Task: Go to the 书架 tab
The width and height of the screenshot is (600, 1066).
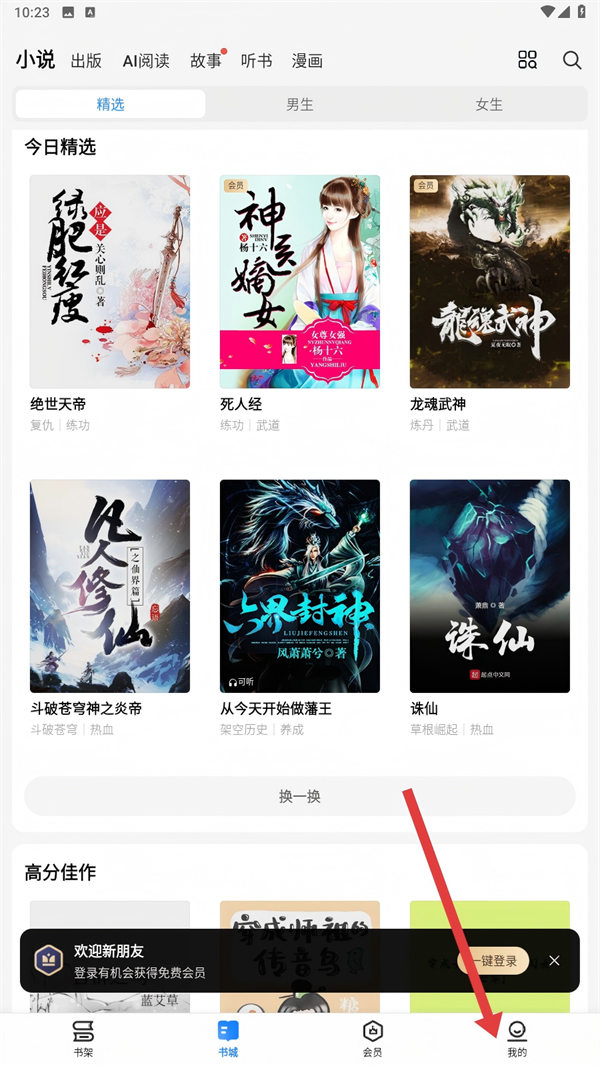Action: (x=83, y=1038)
